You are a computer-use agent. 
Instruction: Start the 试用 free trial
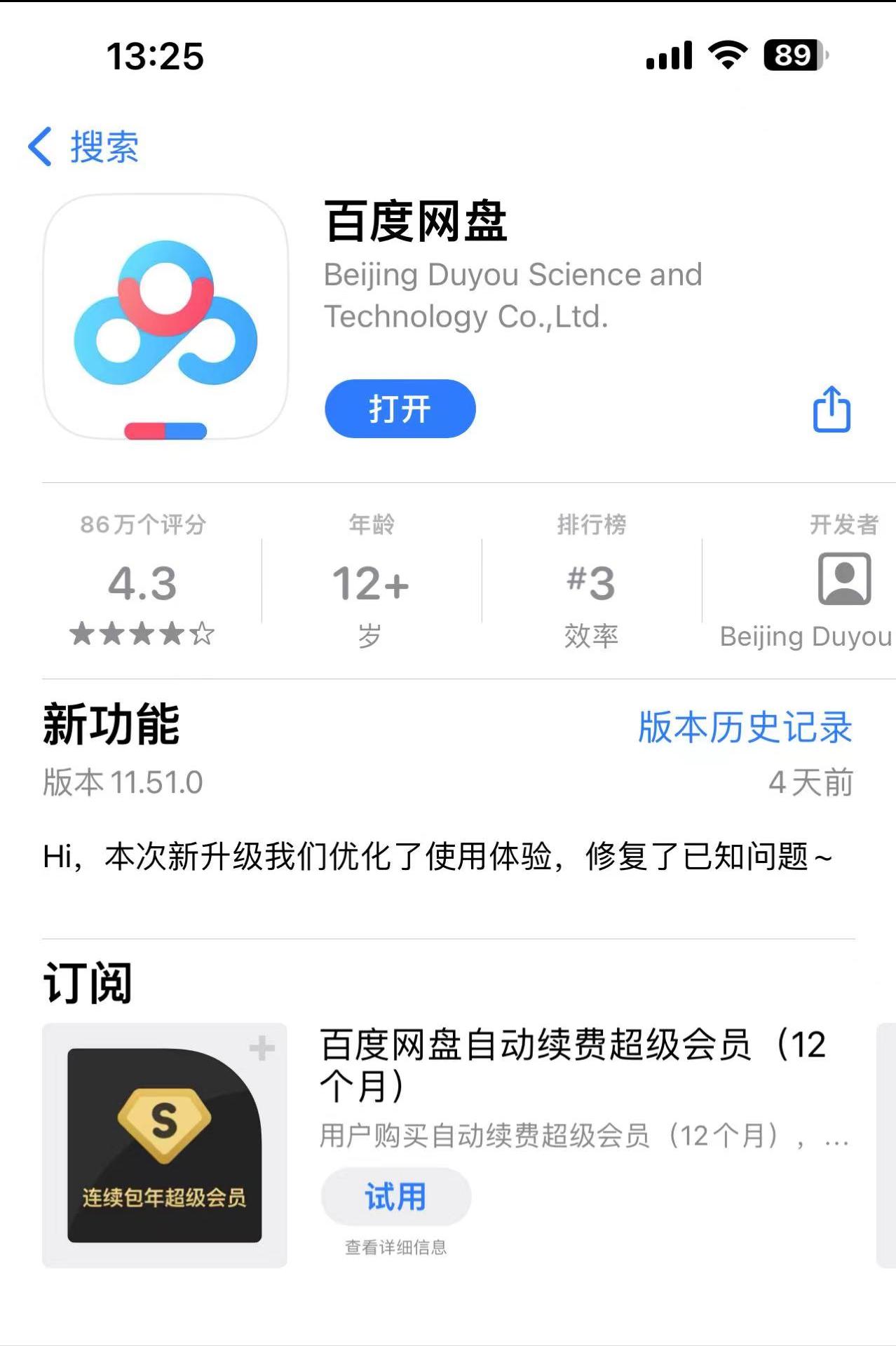click(395, 1195)
